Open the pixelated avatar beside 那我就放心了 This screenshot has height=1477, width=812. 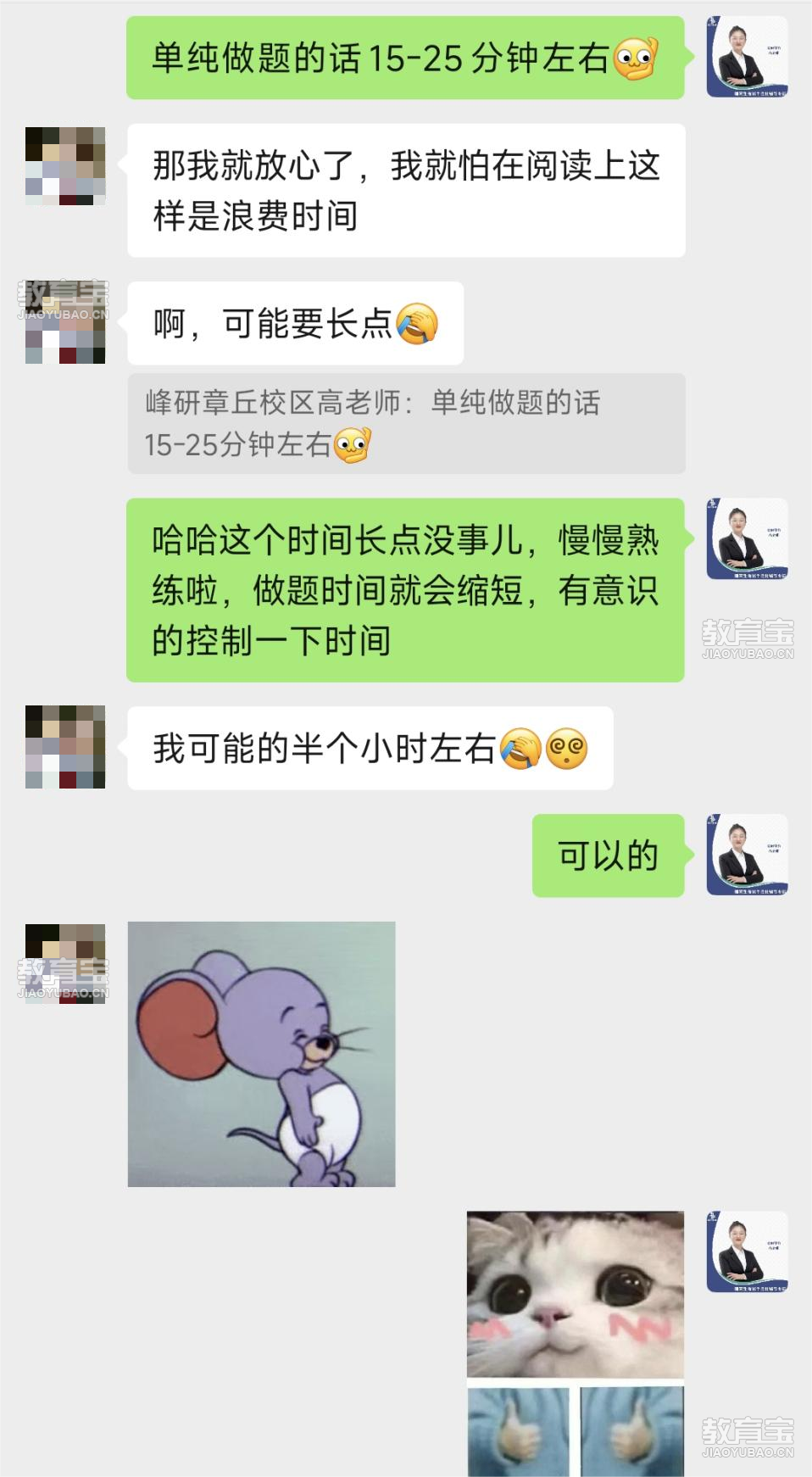pos(65,166)
